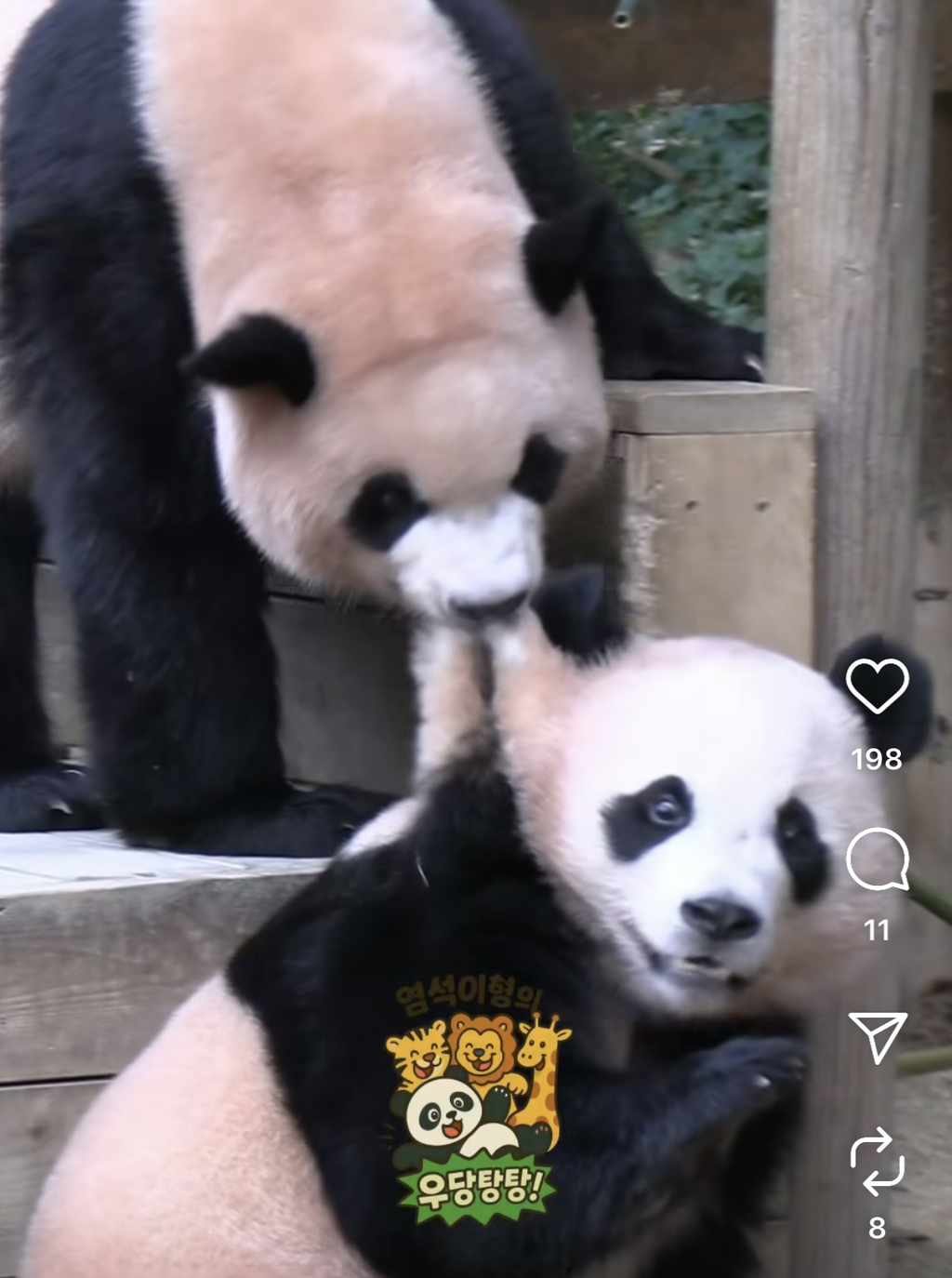
Task: Share this video via the send icon
Action: tap(878, 1037)
